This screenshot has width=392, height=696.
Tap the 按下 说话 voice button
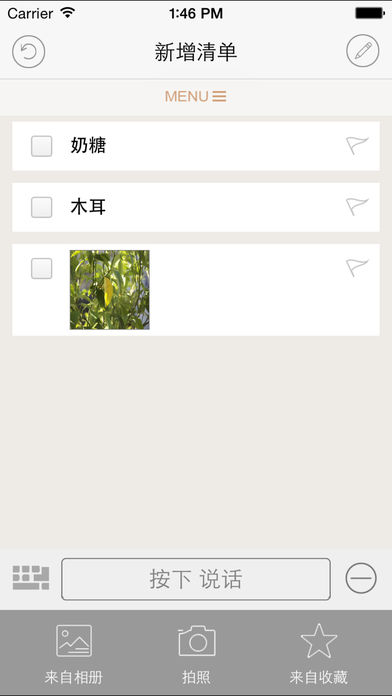196,579
